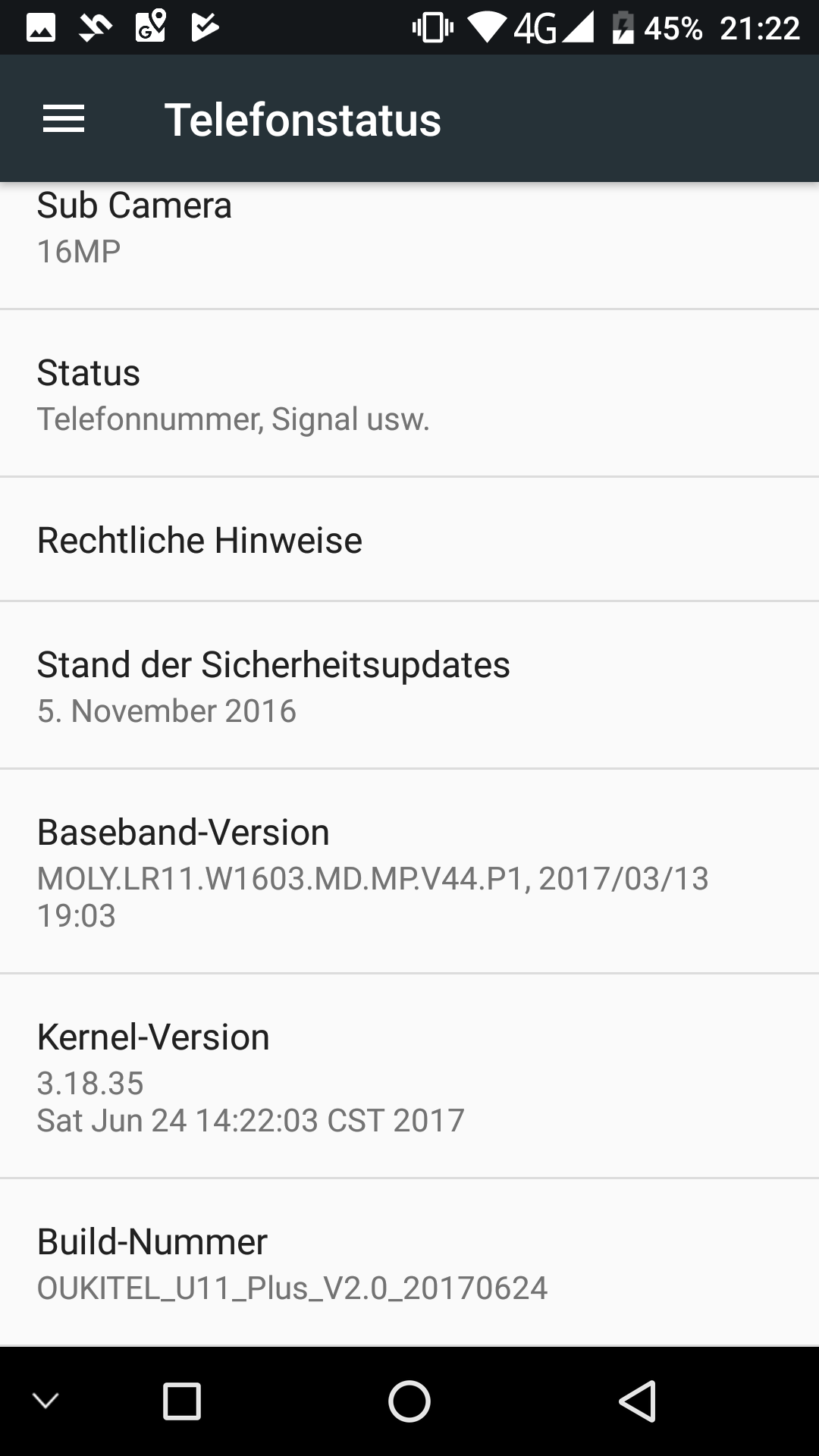Tap the Baseband-Version entry
Viewport: 819px width, 1456px height.
tap(409, 871)
